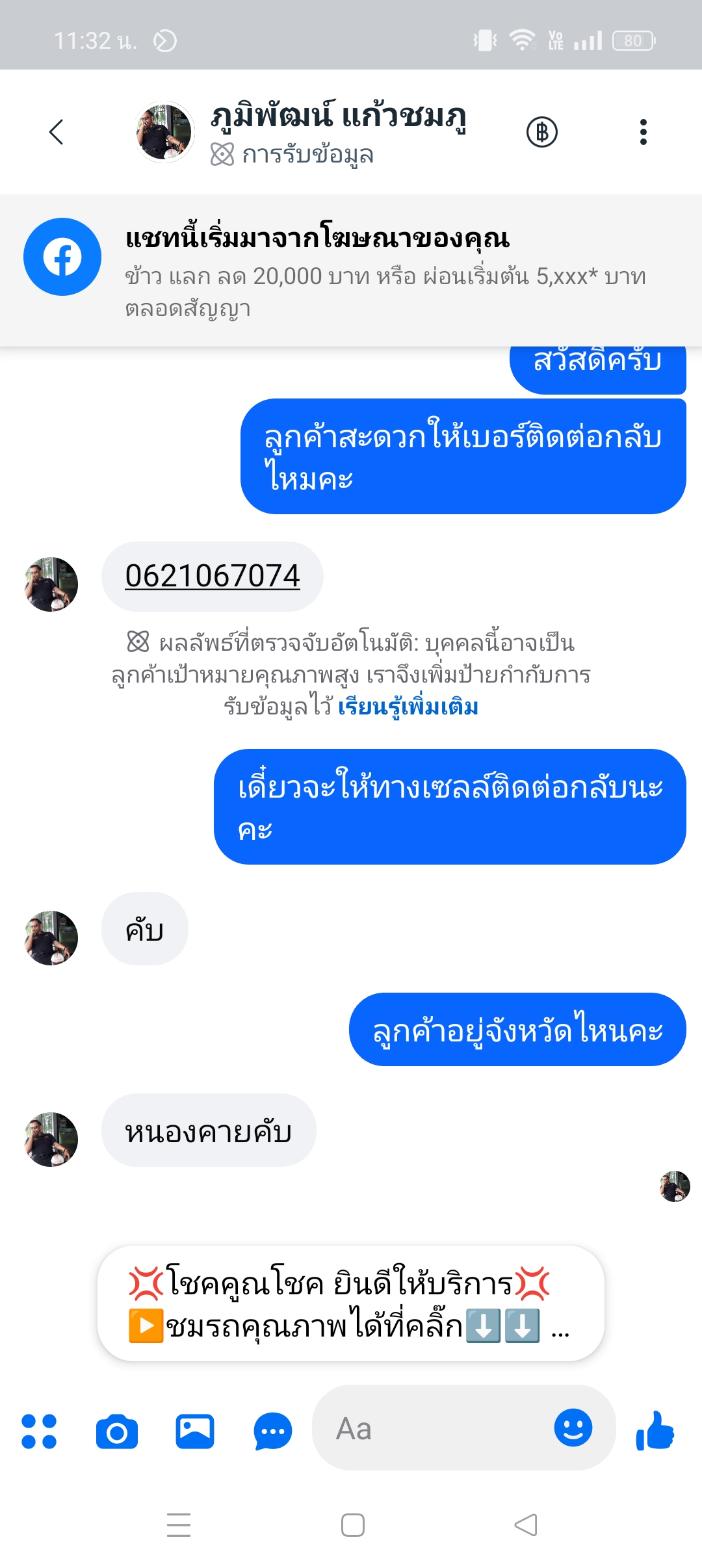Viewport: 702px width, 1568px height.
Task: Select the saved reply โชคคุณโชค ยินดีให้บริการ
Action: tap(350, 1303)
